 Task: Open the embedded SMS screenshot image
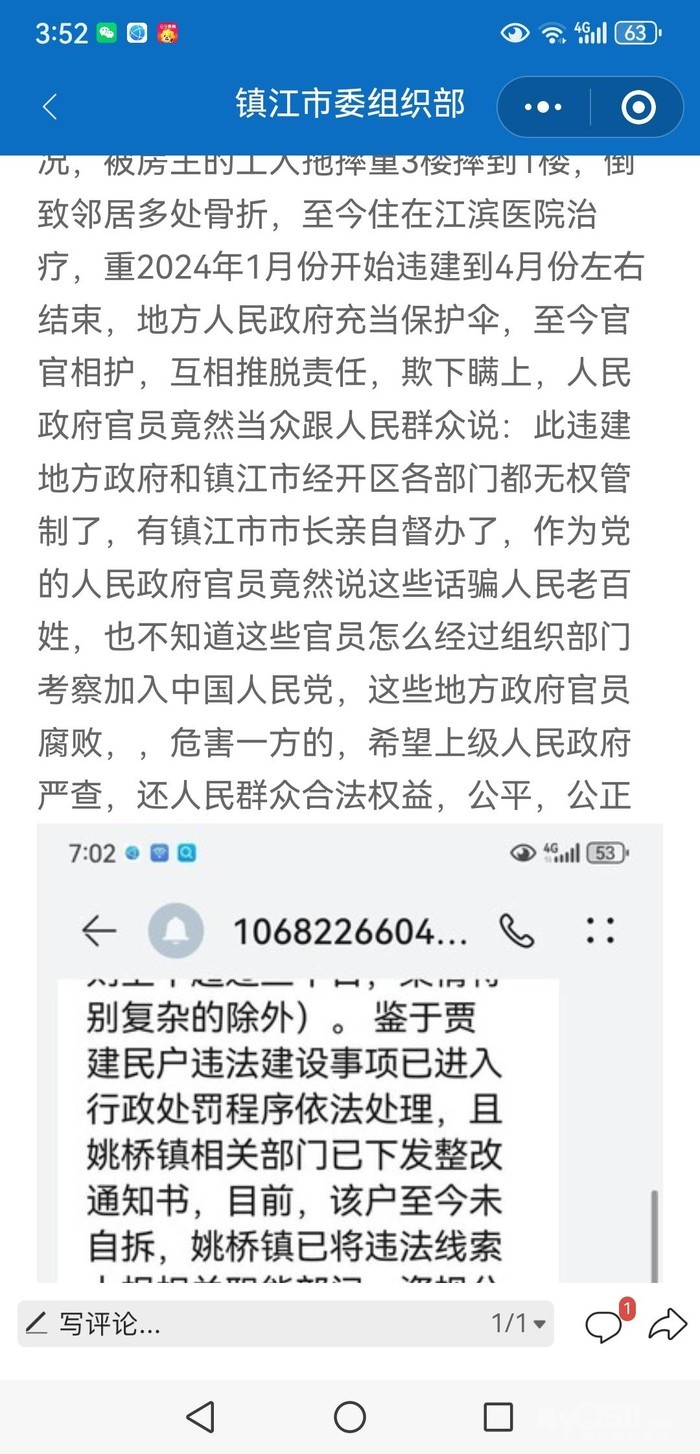350,1052
